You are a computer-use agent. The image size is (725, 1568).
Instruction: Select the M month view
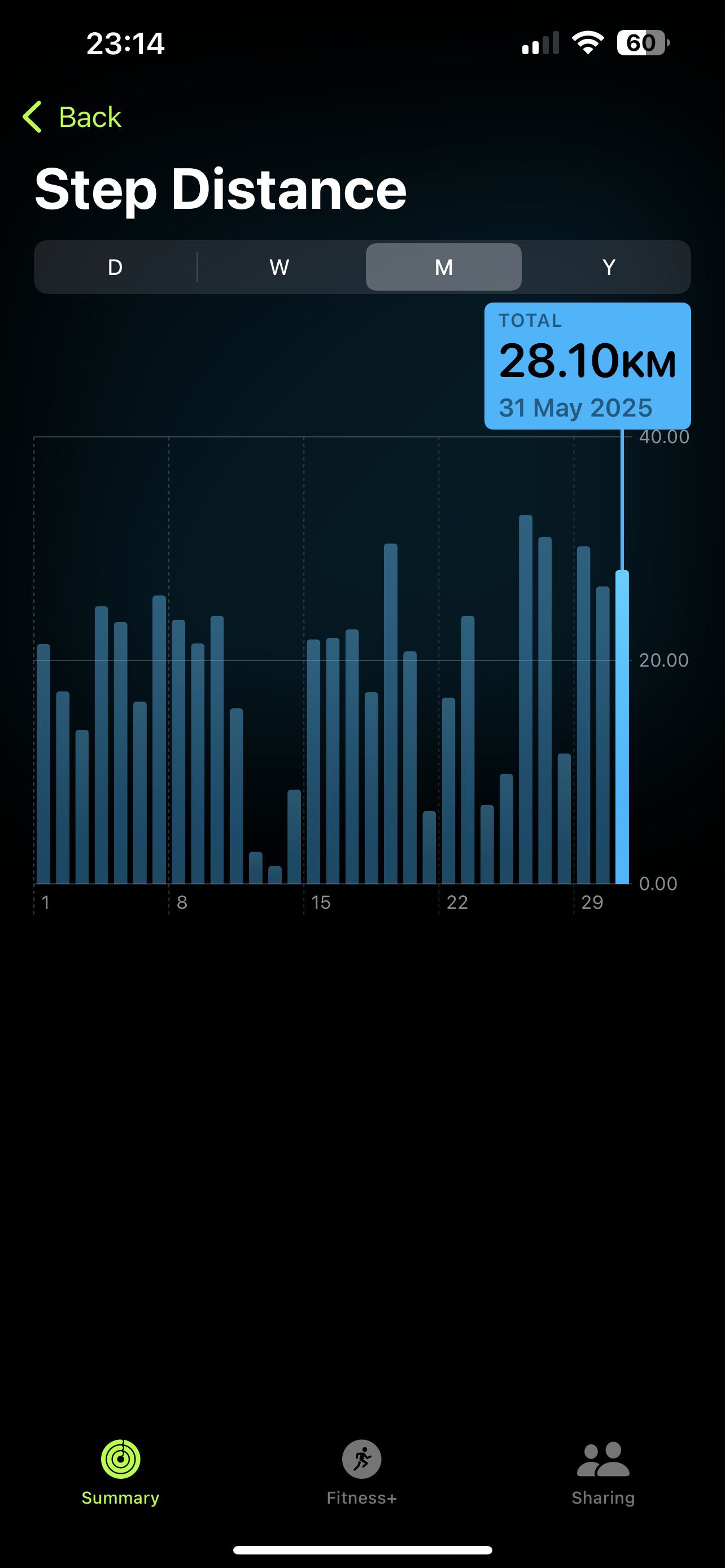click(444, 267)
